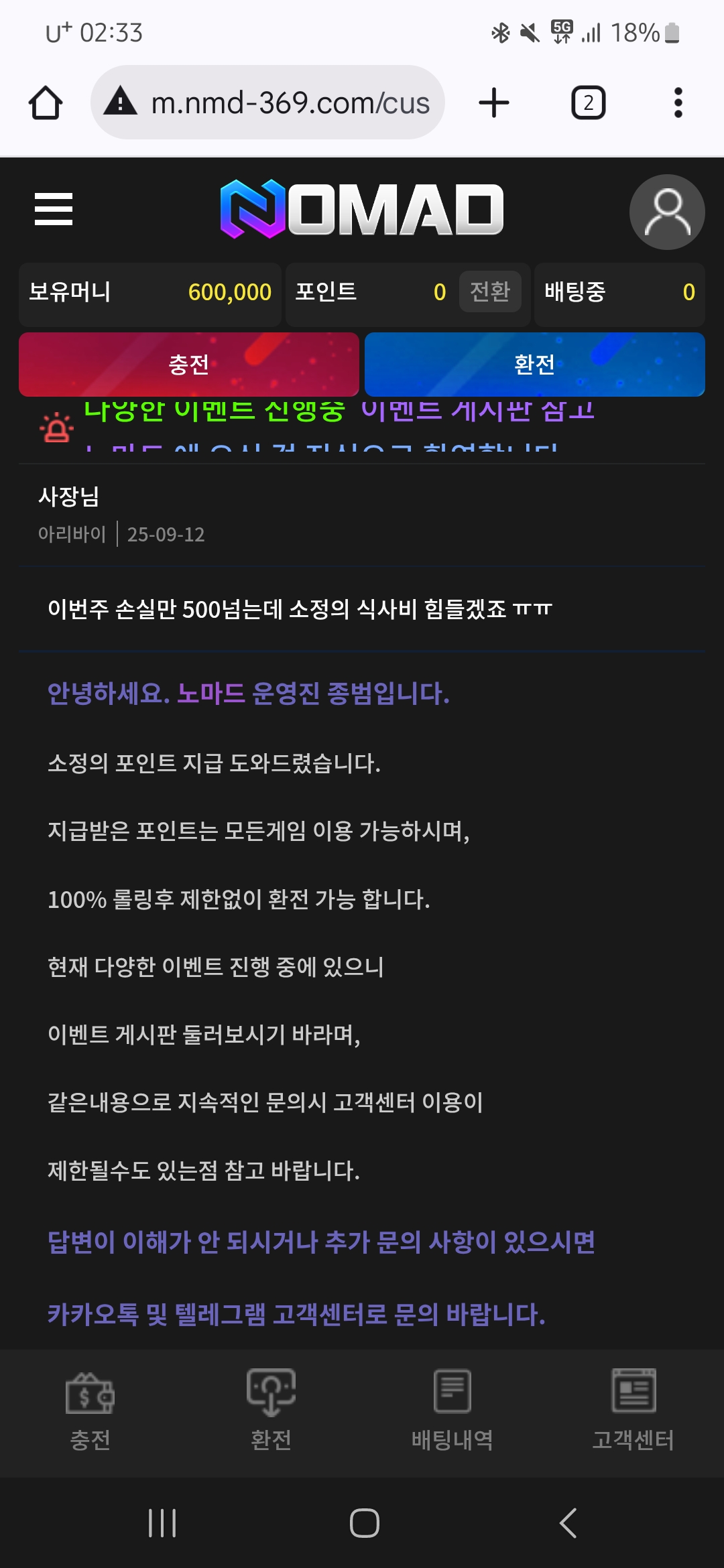Open a new browser tab

(x=494, y=103)
